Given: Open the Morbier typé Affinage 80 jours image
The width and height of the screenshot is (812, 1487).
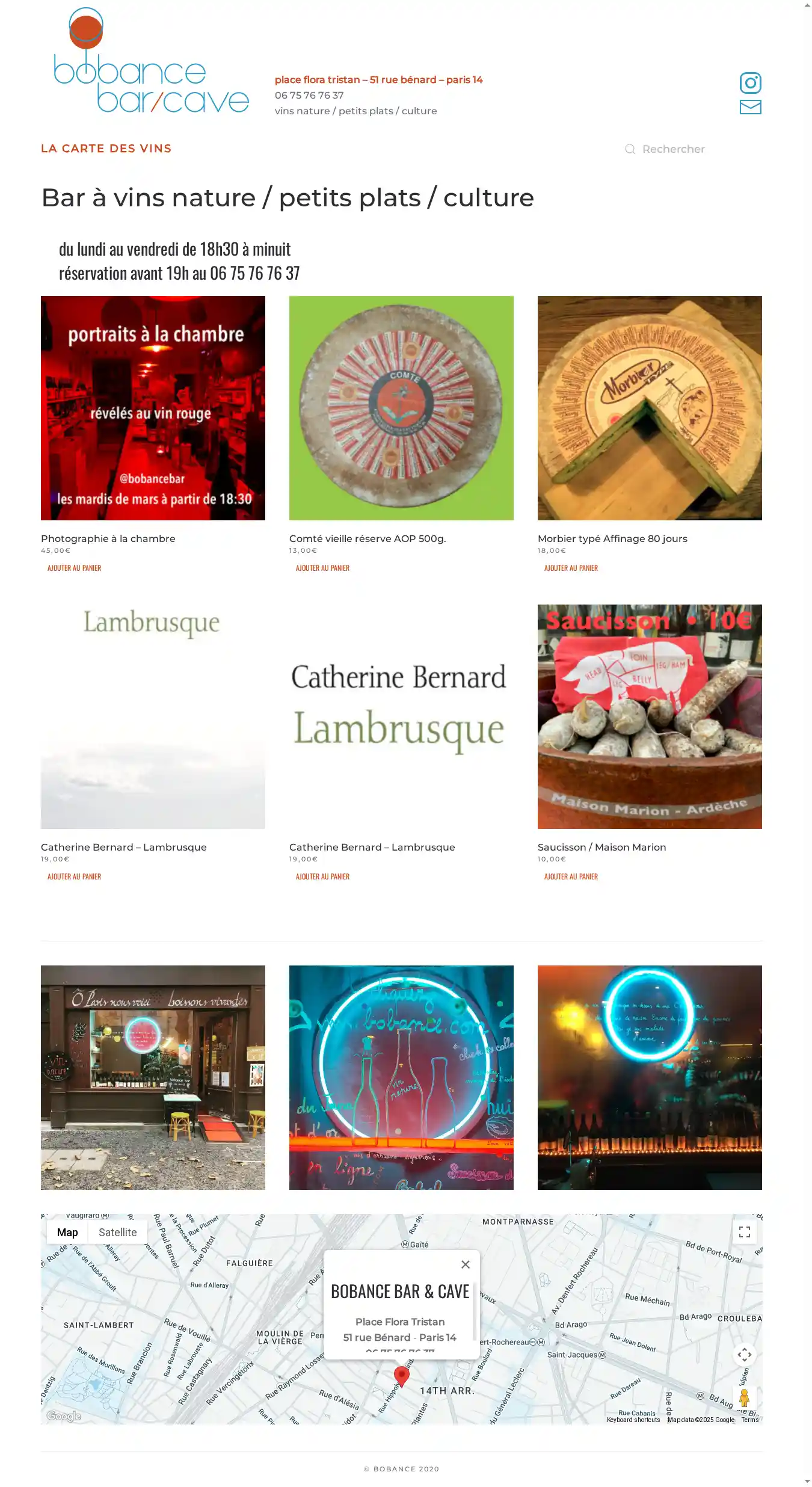Looking at the screenshot, I should [650, 408].
